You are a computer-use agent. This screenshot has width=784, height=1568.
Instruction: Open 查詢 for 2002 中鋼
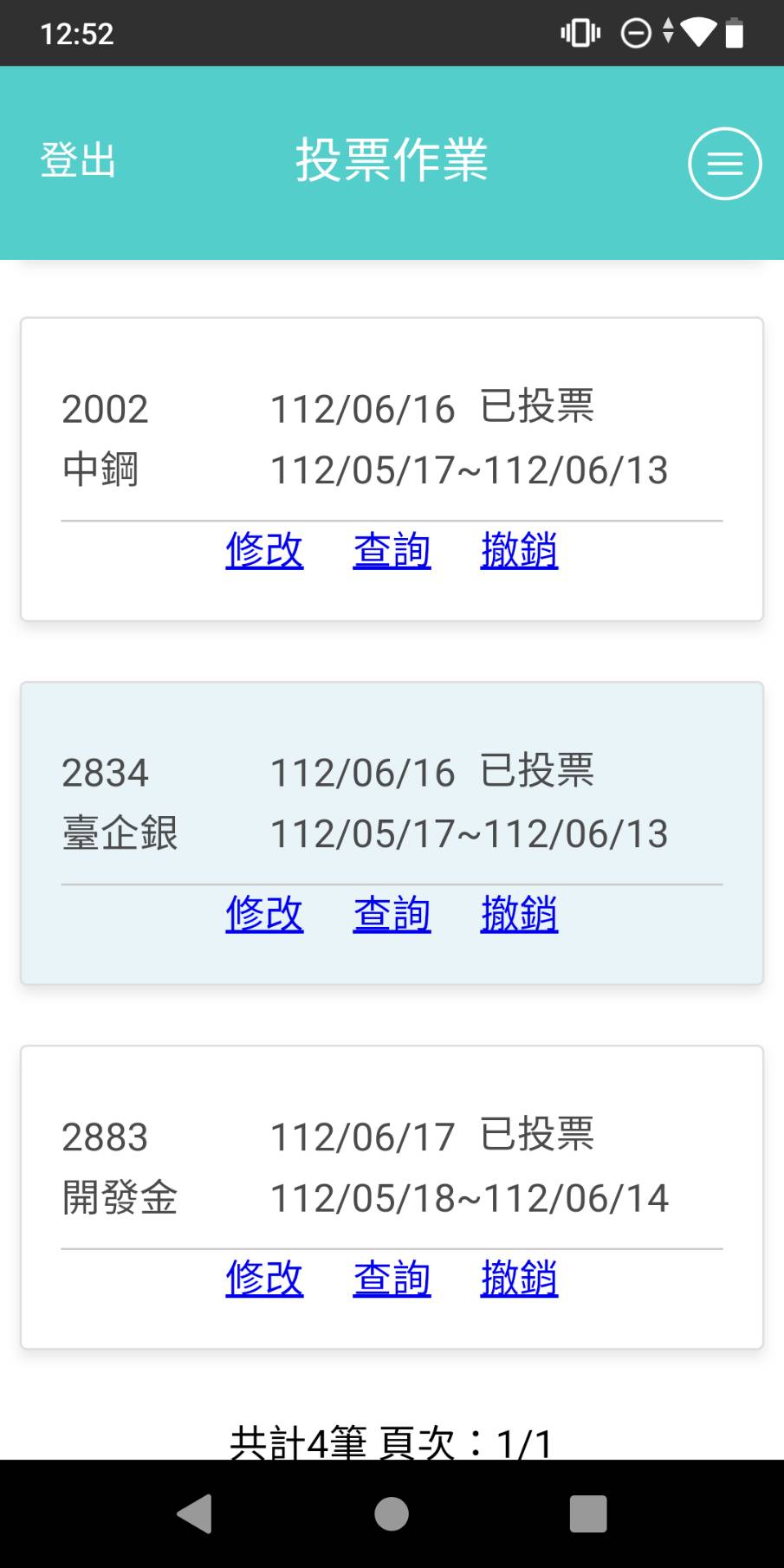pyautogui.click(x=392, y=550)
